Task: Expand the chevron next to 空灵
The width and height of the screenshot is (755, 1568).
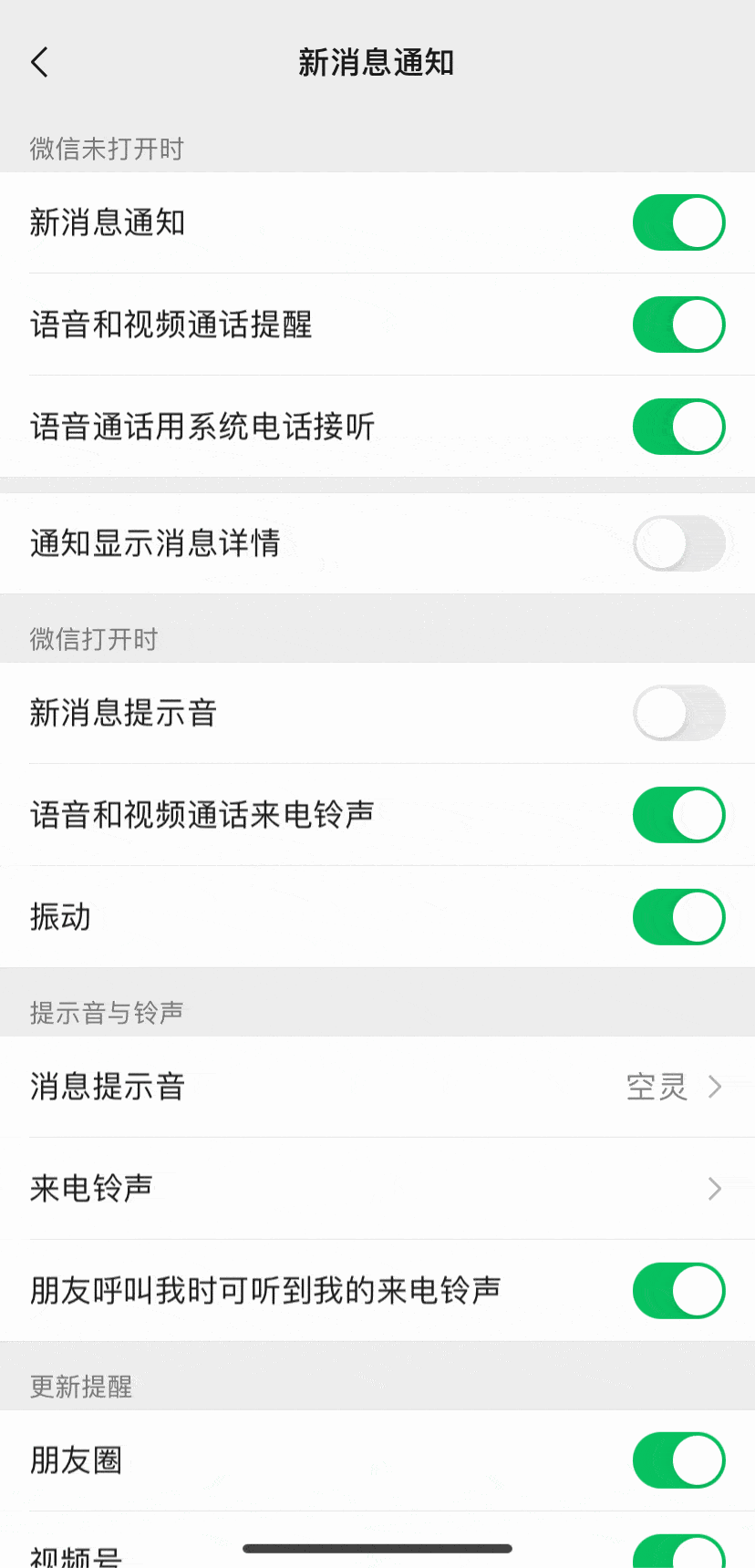Action: [716, 1087]
